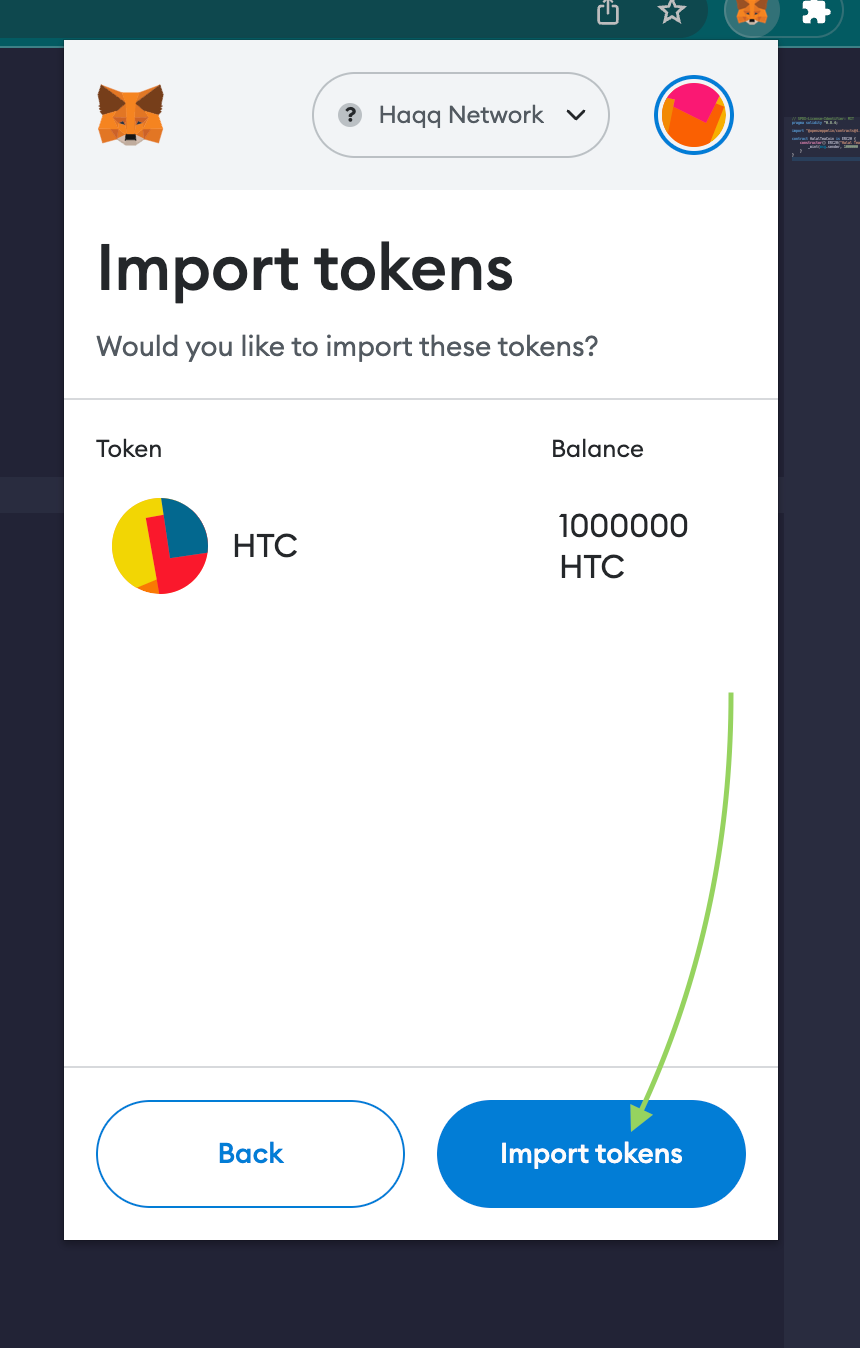
Task: Go back to the previous step
Action: pos(250,1153)
